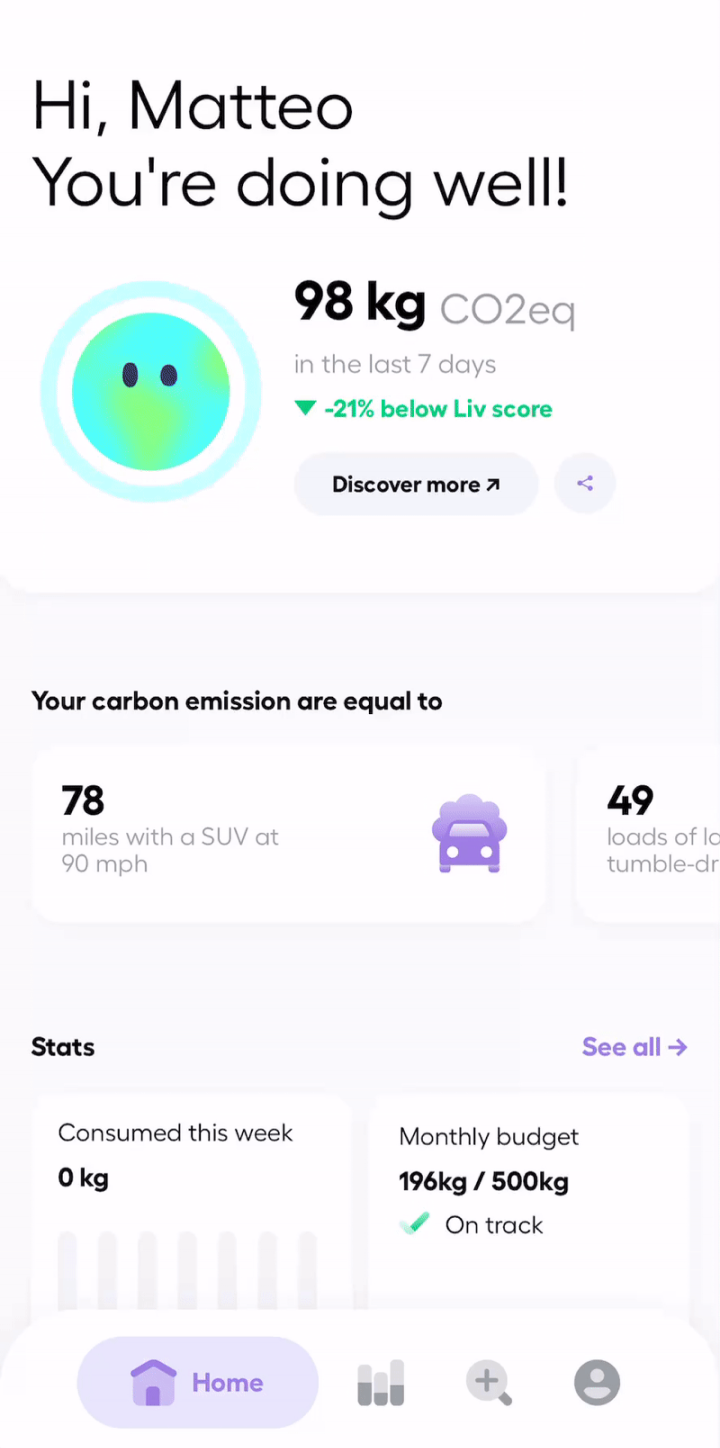Open the add-search magnifier tab
This screenshot has height=1448, width=720.
click(x=489, y=1383)
